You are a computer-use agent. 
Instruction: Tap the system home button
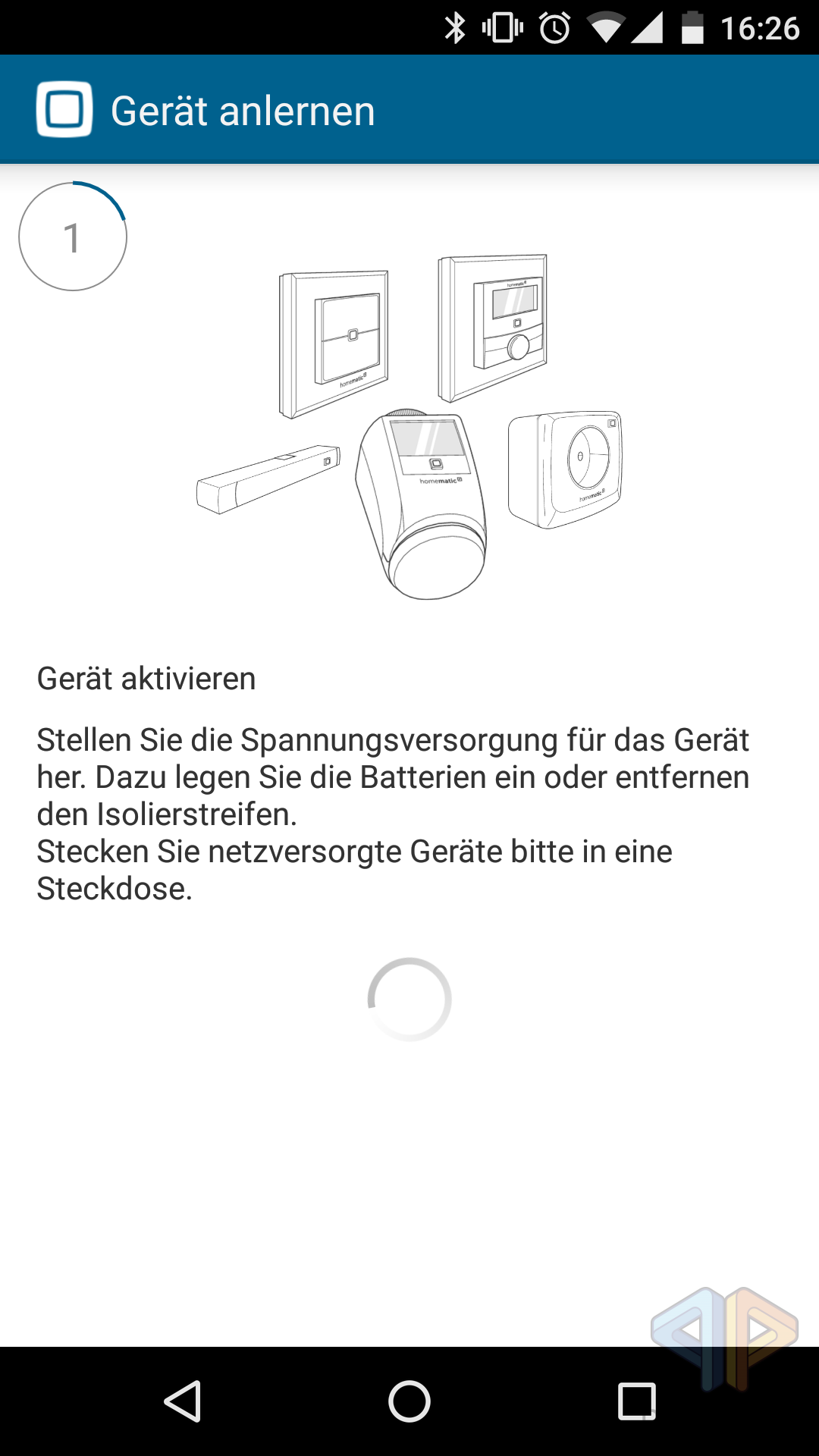click(x=409, y=1401)
